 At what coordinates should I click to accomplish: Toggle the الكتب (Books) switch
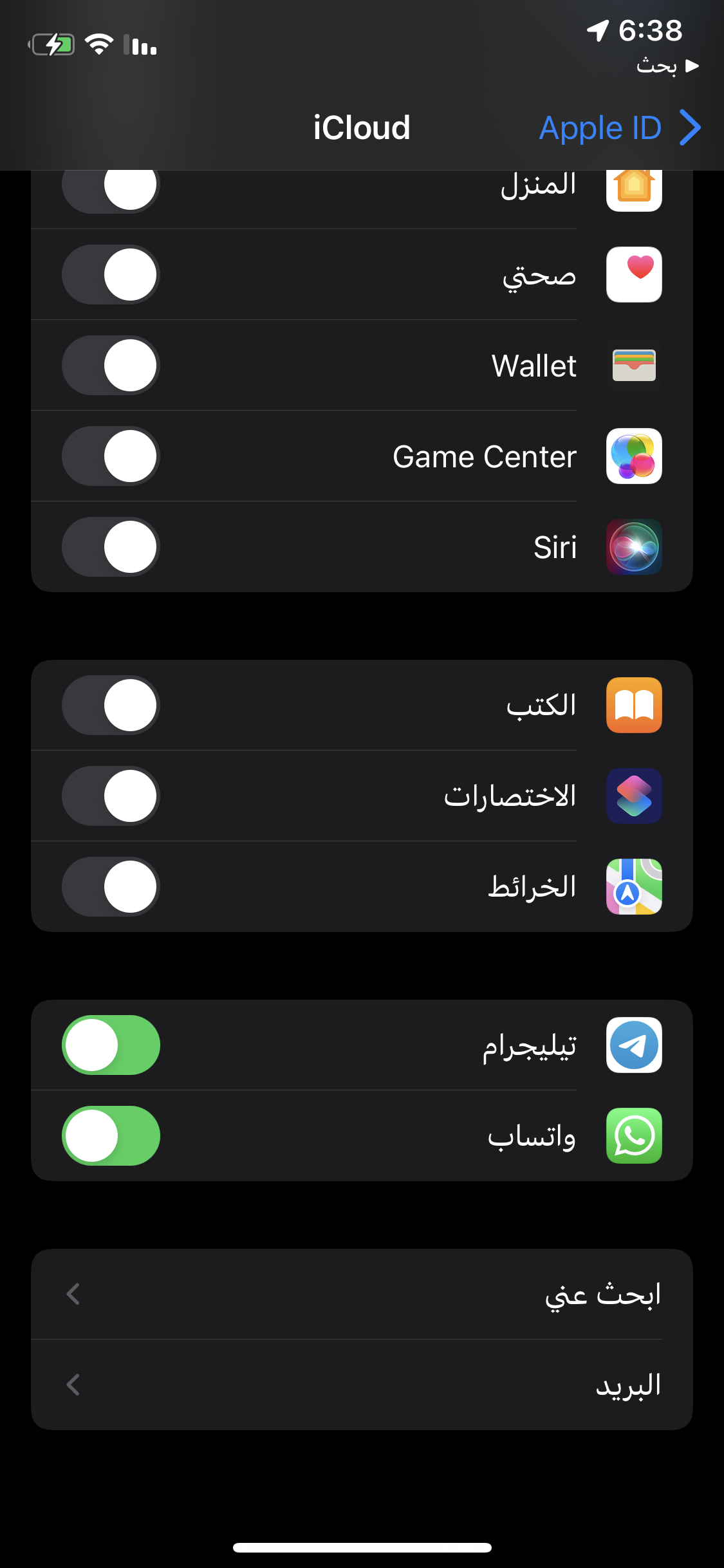point(111,705)
